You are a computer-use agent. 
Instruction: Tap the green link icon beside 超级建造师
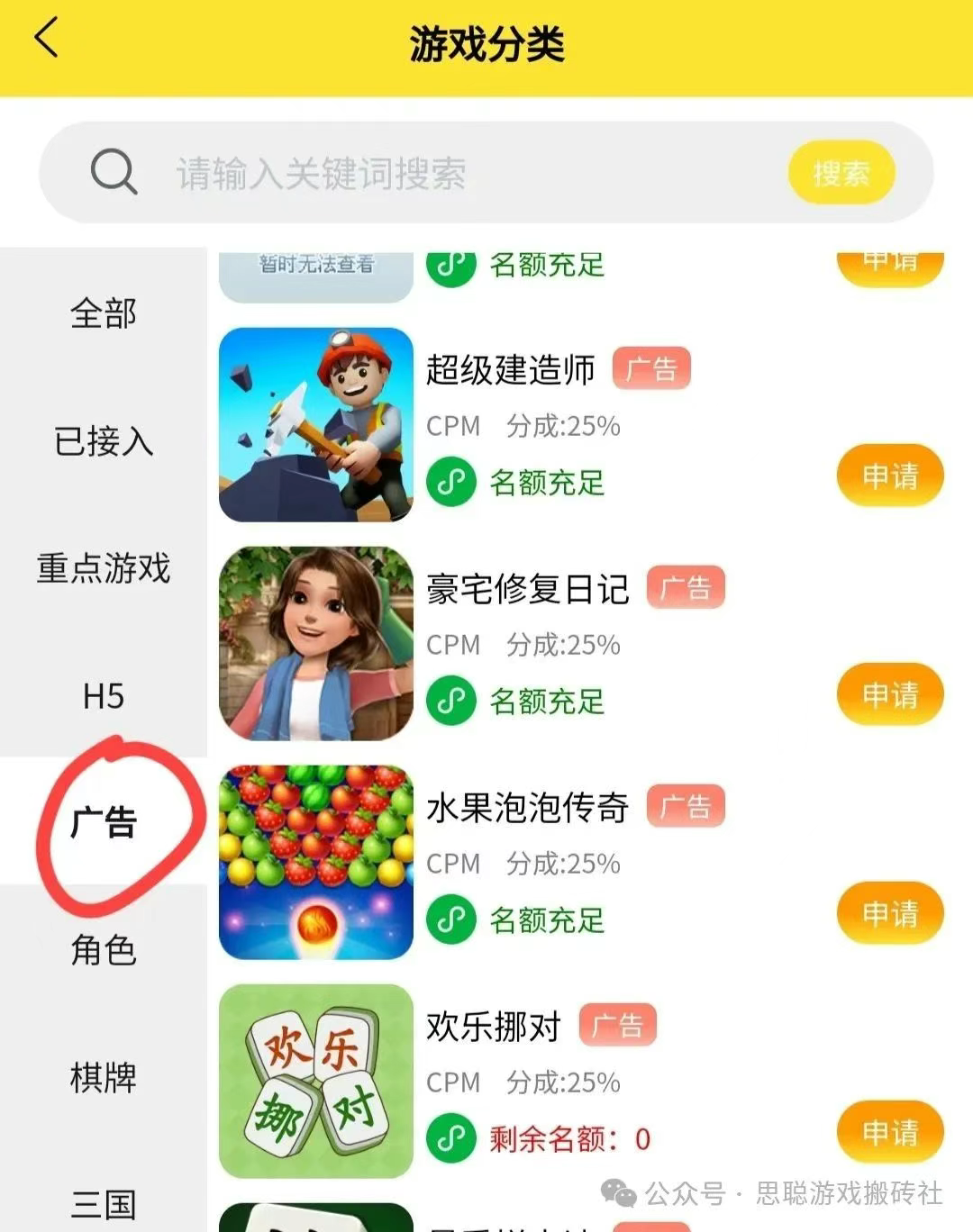tap(450, 482)
